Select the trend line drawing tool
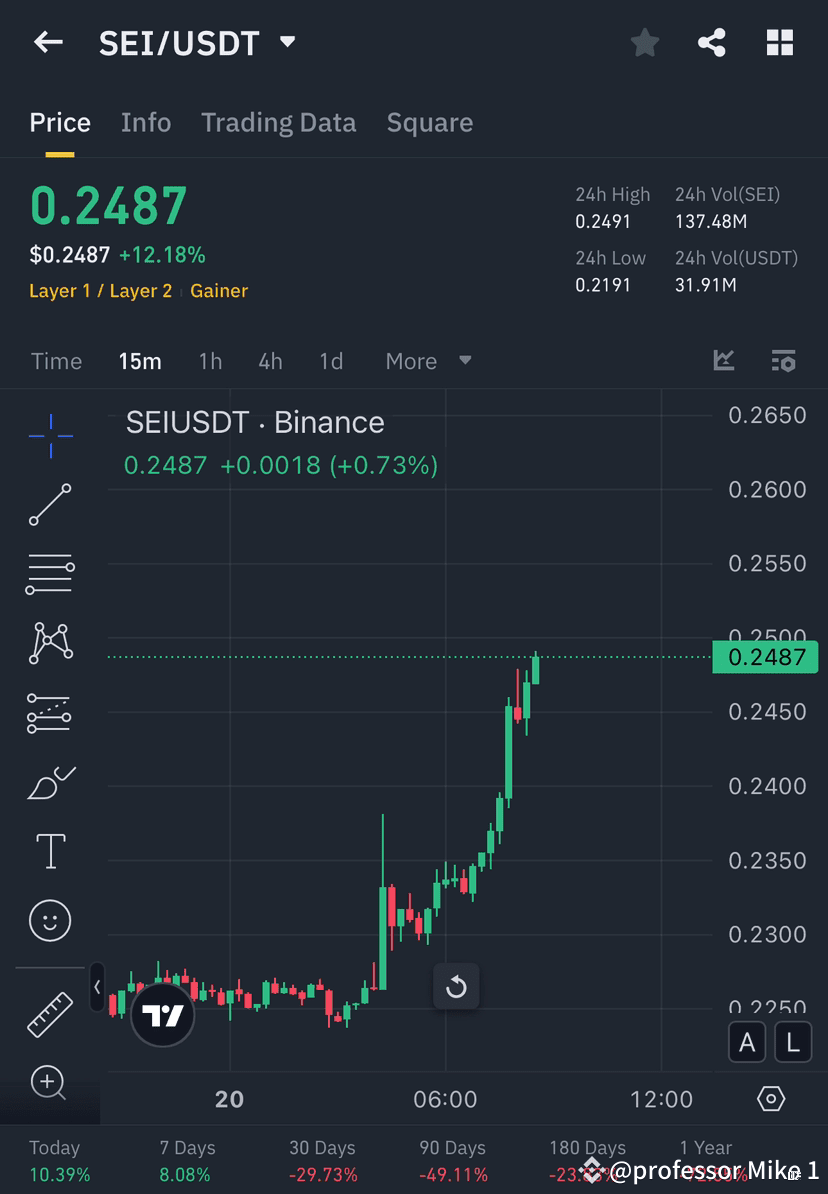Screen dimensions: 828x1194 [50, 505]
